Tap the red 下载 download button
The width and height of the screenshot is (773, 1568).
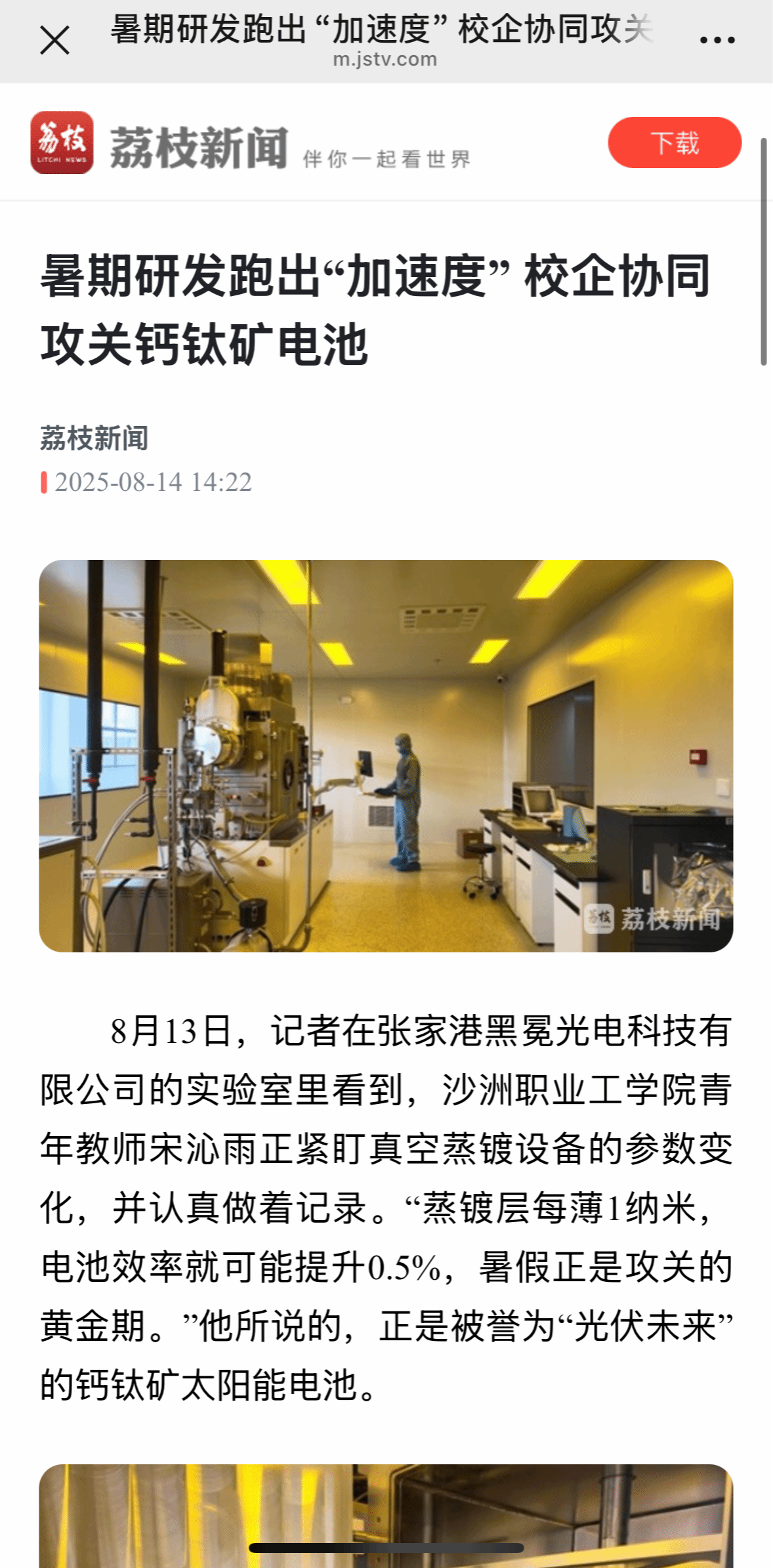674,142
